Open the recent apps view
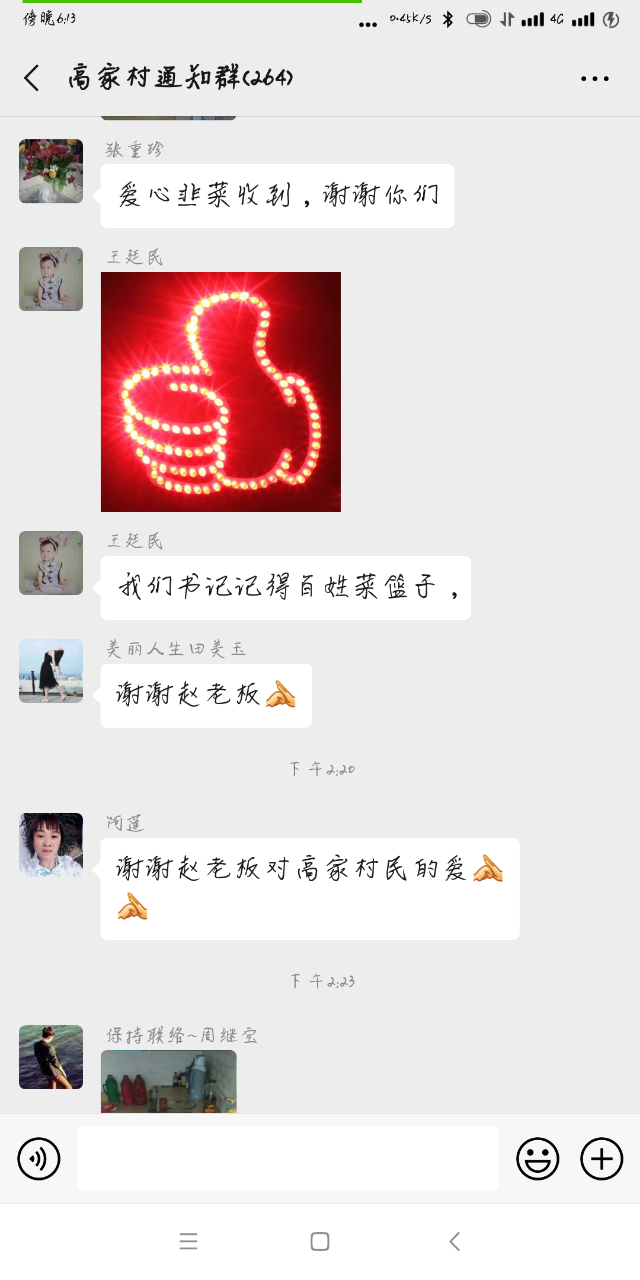This screenshot has height=1280, width=640. pyautogui.click(x=188, y=1241)
